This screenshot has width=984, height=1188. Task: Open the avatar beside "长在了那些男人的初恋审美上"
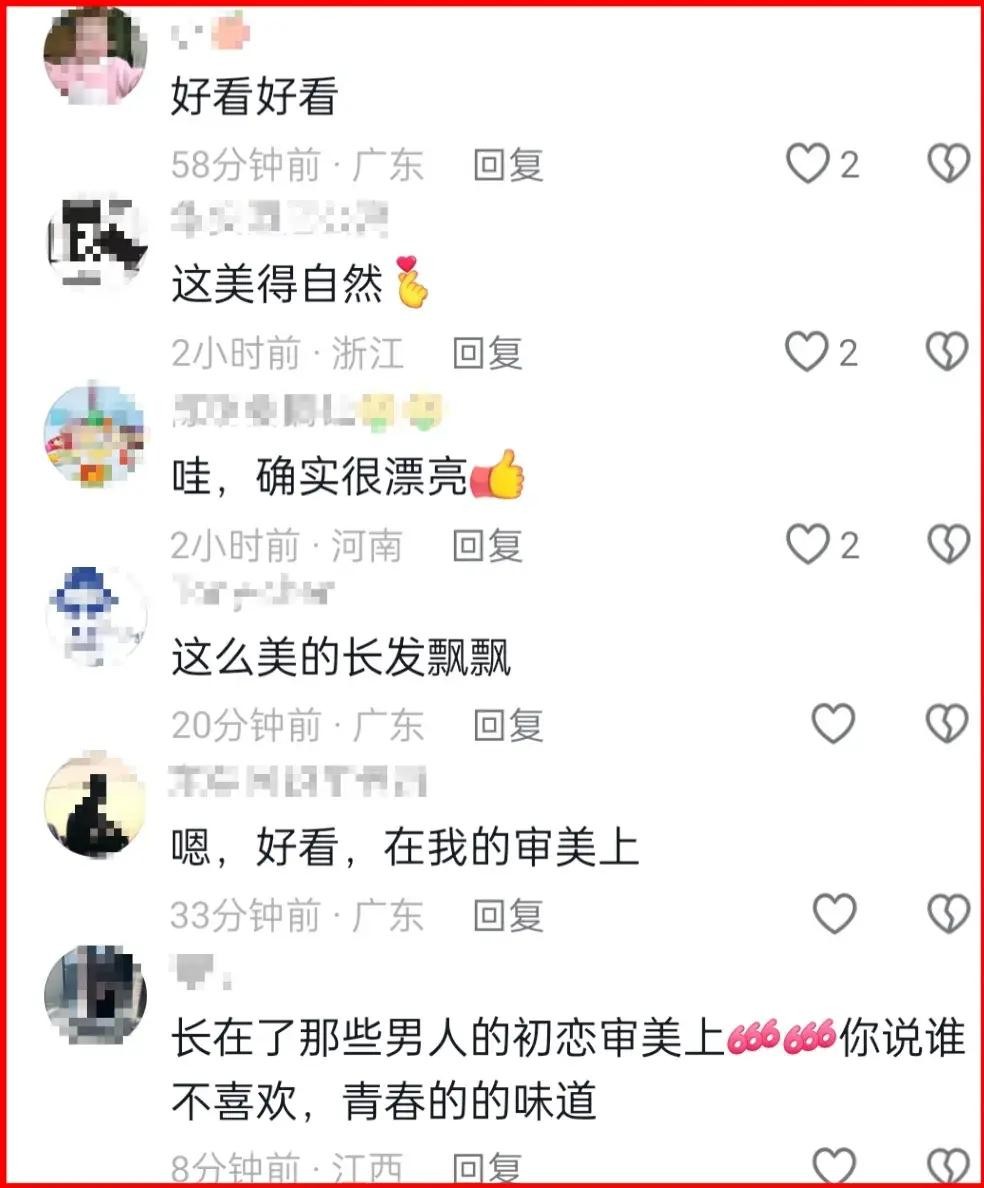pyautogui.click(x=95, y=995)
